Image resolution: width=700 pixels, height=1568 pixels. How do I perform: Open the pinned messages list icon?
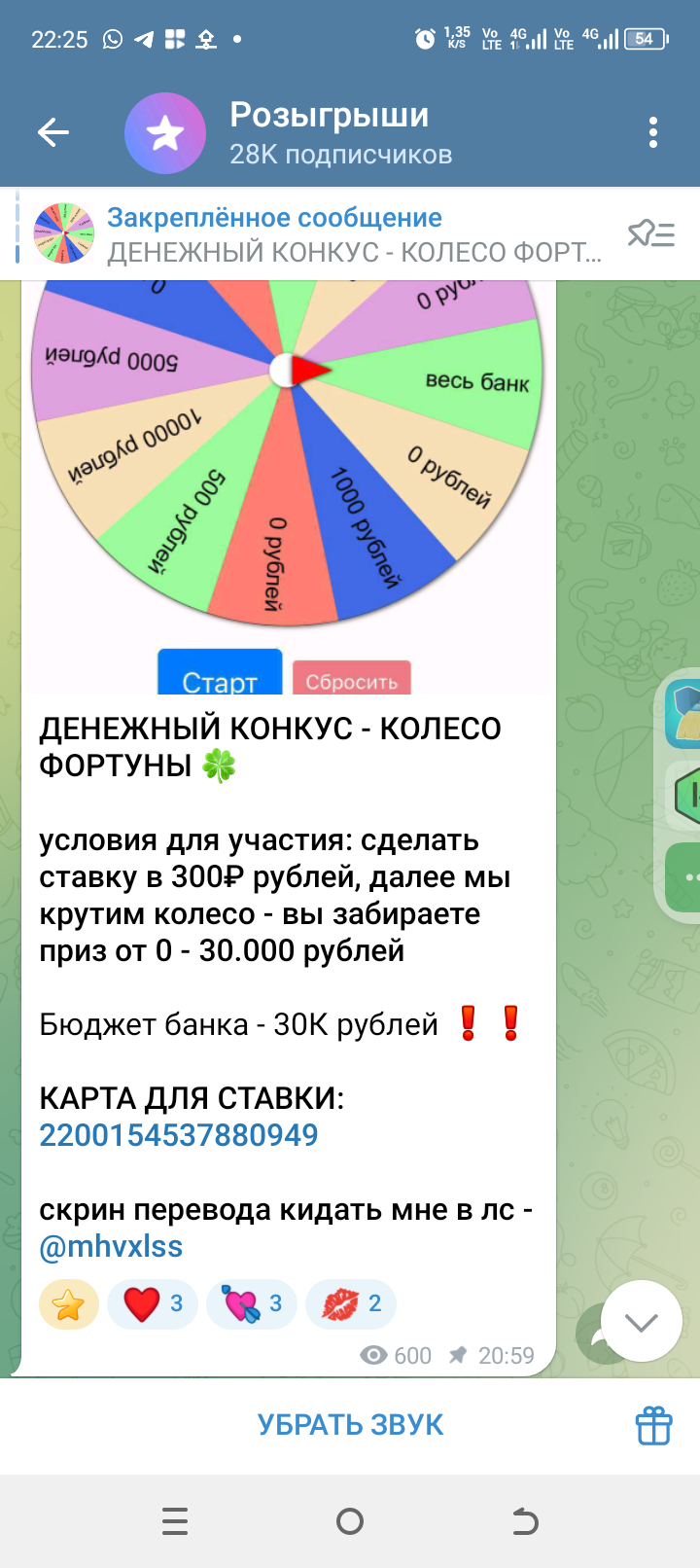[x=651, y=234]
